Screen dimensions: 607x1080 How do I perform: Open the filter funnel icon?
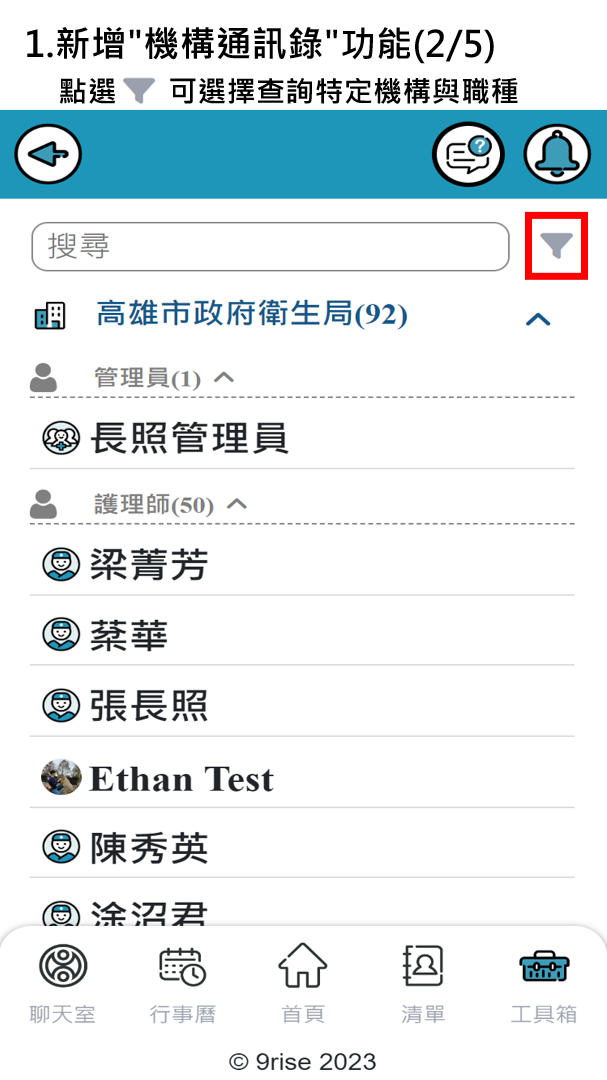click(556, 245)
